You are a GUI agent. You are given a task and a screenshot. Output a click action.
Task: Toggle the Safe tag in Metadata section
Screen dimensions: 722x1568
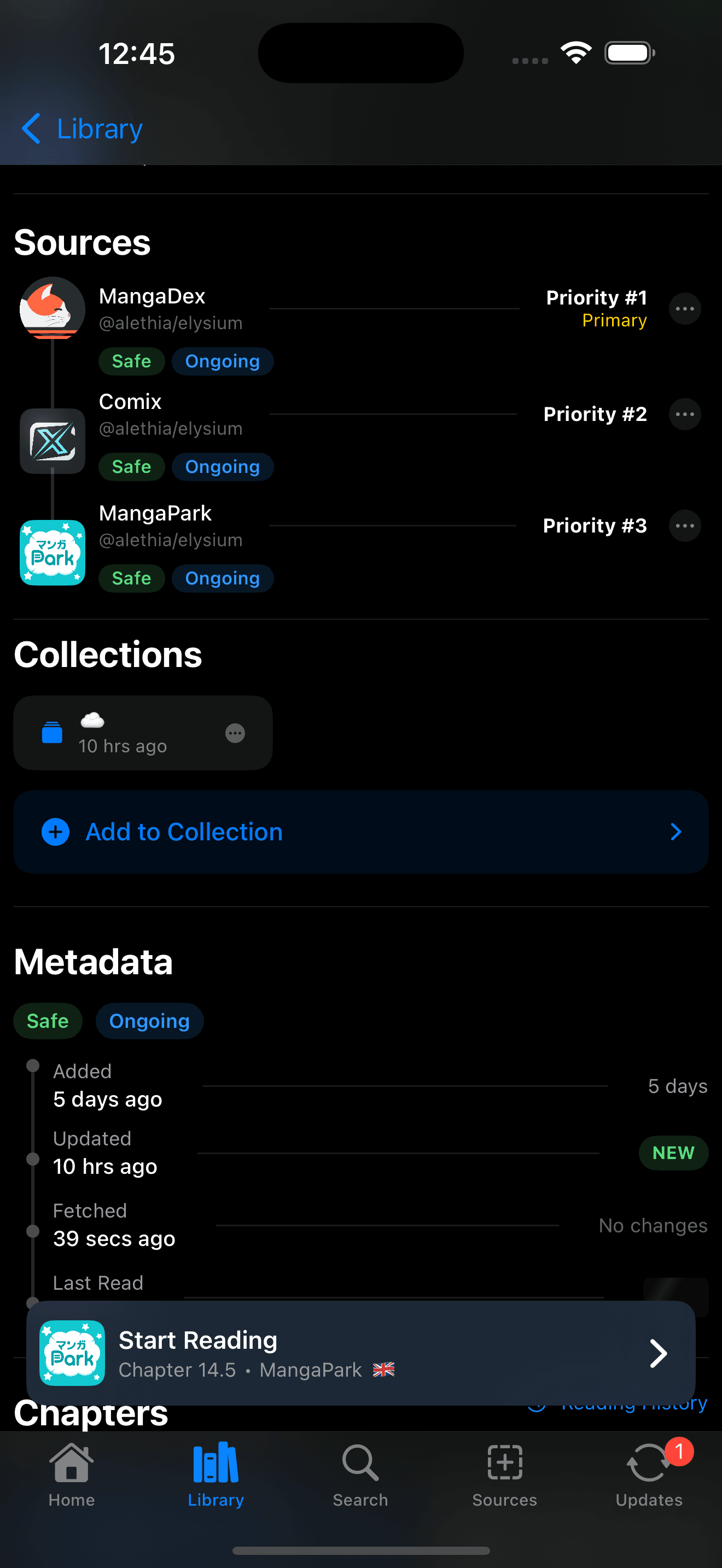point(48,1021)
